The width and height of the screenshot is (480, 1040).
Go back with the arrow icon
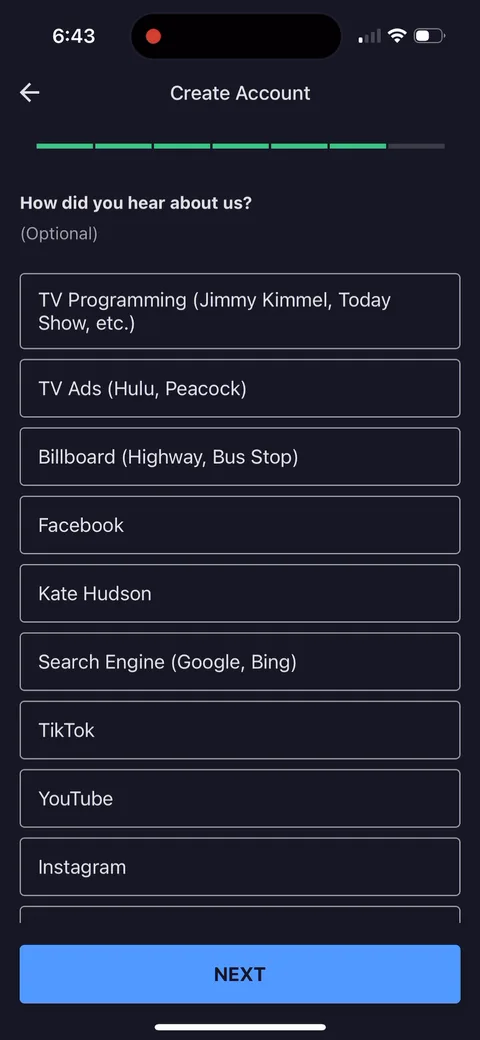pos(30,93)
